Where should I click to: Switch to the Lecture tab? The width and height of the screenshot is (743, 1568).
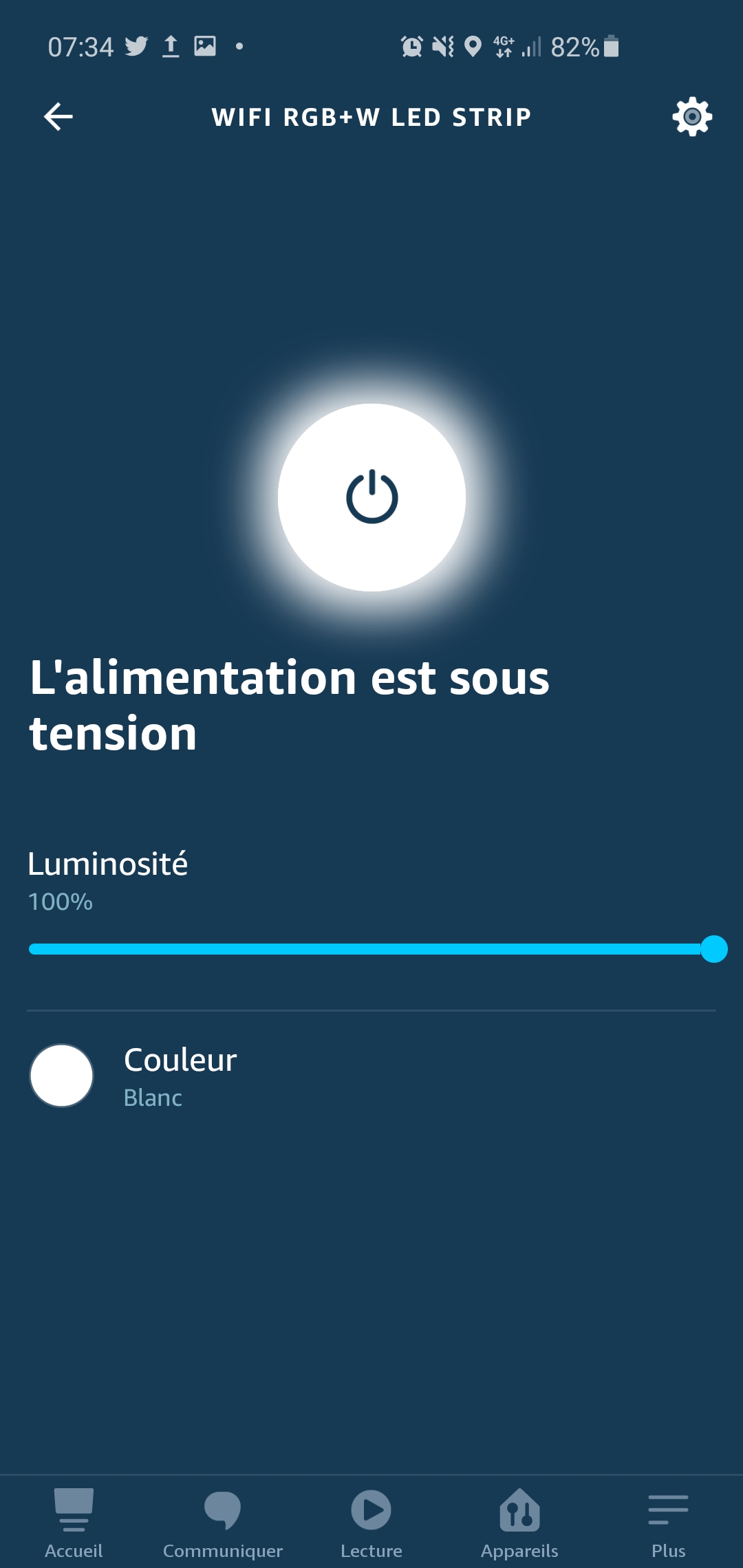(371, 1523)
